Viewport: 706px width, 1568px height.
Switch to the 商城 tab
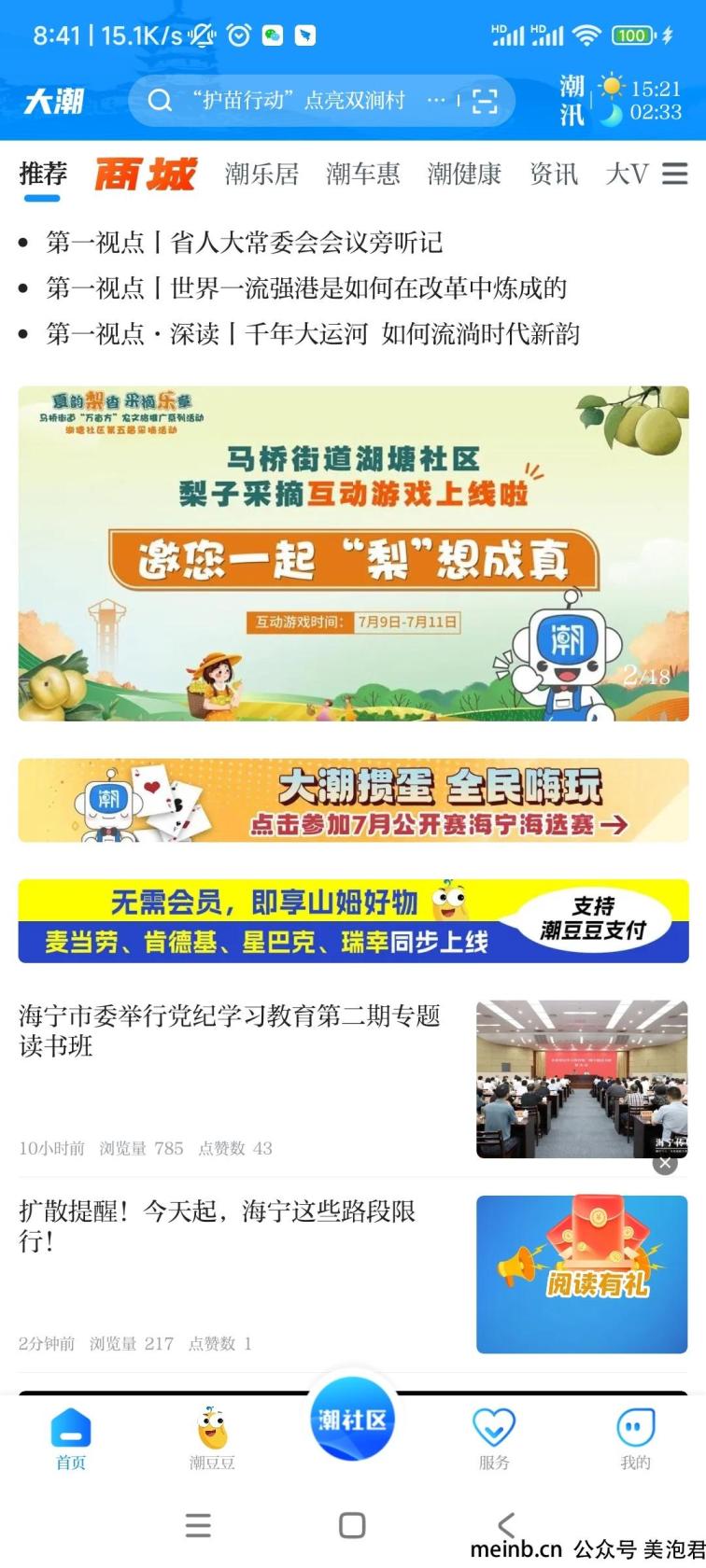146,175
